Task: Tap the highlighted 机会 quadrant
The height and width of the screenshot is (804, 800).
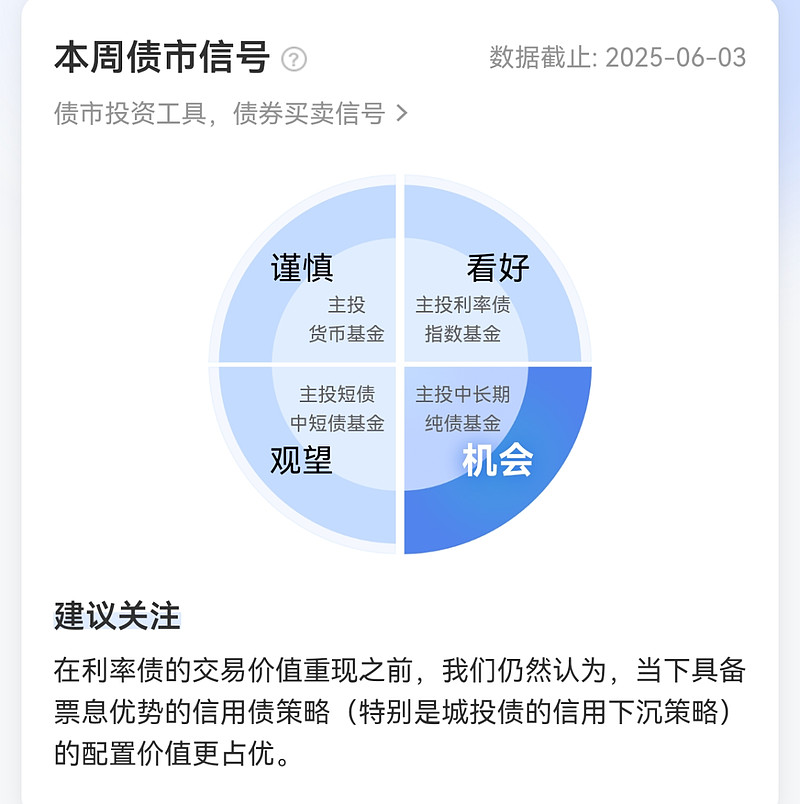Action: point(499,460)
